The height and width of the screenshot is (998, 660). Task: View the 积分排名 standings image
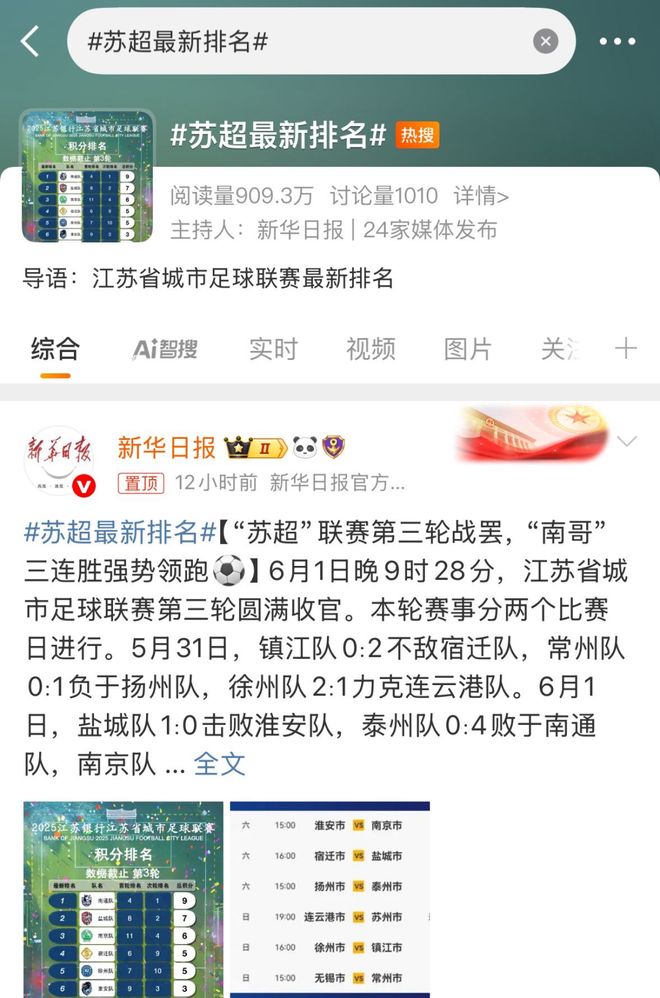(124, 898)
